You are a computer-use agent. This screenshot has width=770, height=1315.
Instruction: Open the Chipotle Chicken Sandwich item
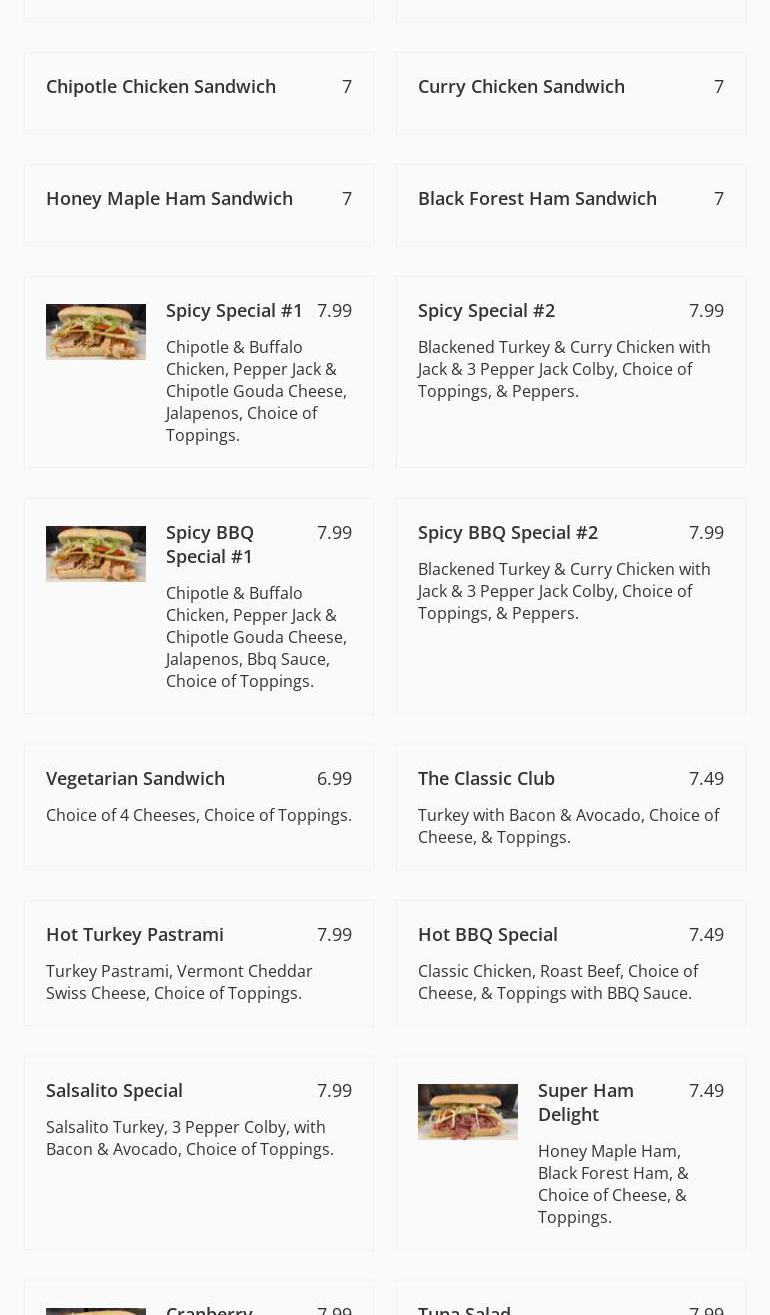click(161, 87)
